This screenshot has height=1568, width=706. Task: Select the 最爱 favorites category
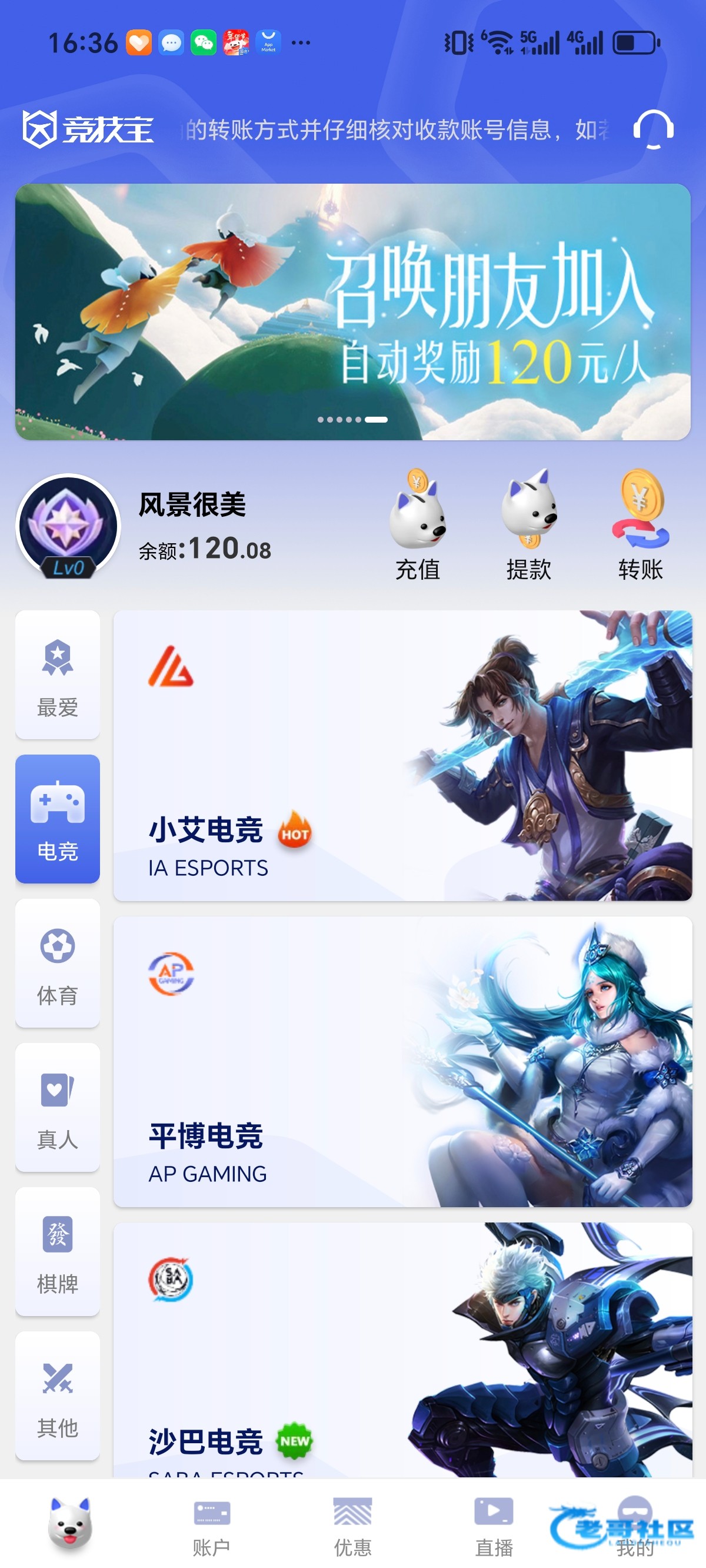click(x=58, y=675)
